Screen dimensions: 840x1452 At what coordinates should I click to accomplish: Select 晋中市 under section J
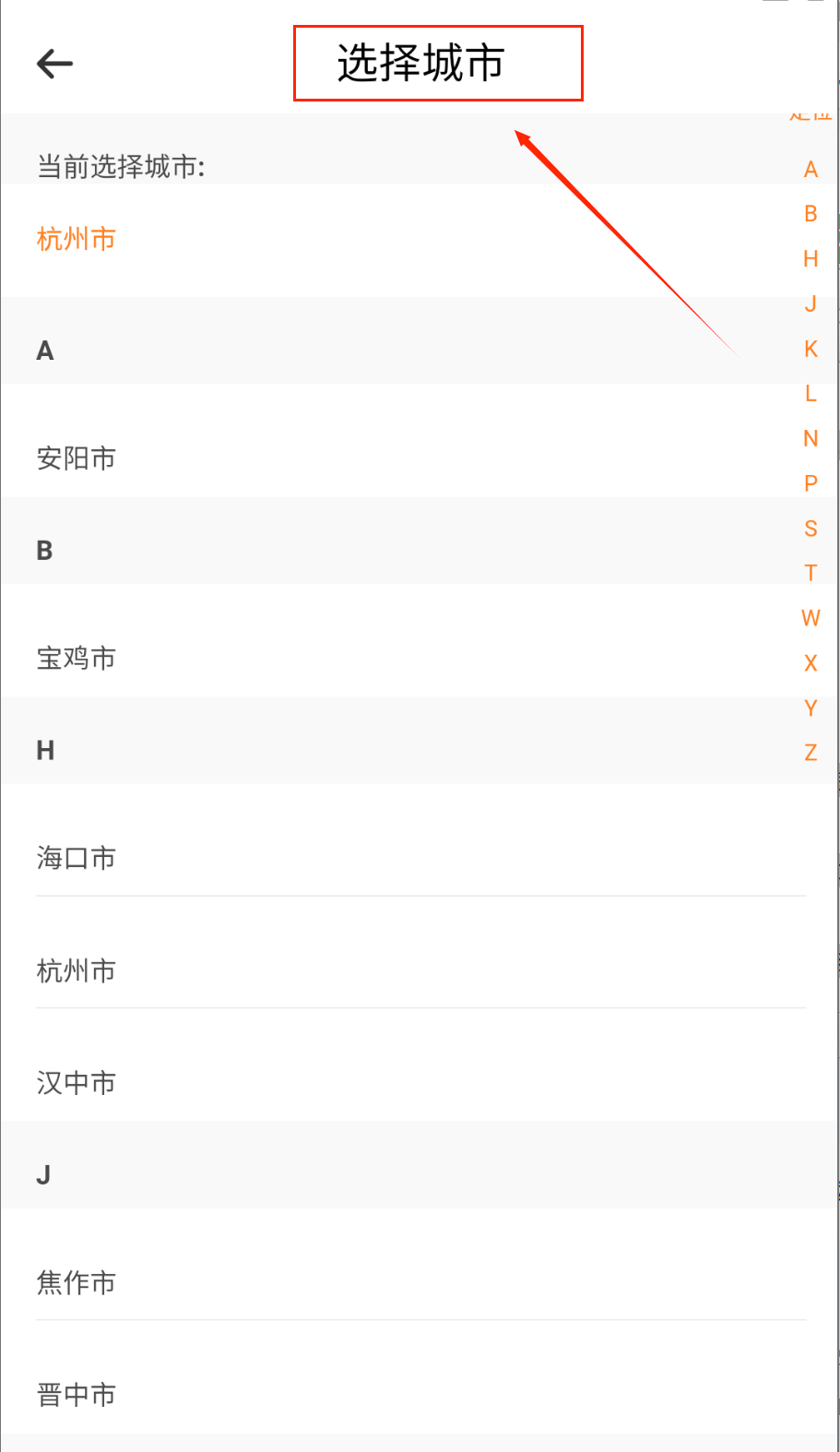pos(76,1395)
